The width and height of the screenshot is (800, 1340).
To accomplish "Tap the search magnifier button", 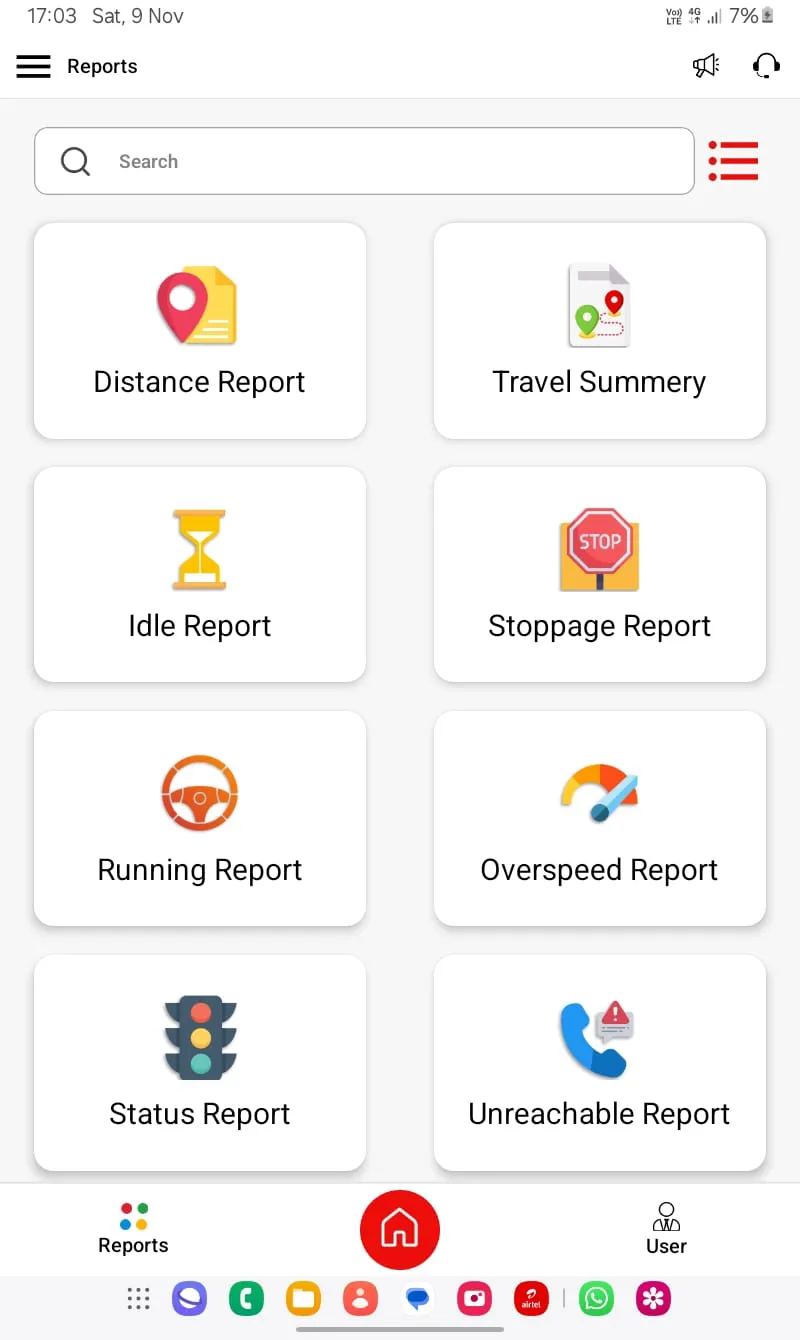I will pos(75,160).
